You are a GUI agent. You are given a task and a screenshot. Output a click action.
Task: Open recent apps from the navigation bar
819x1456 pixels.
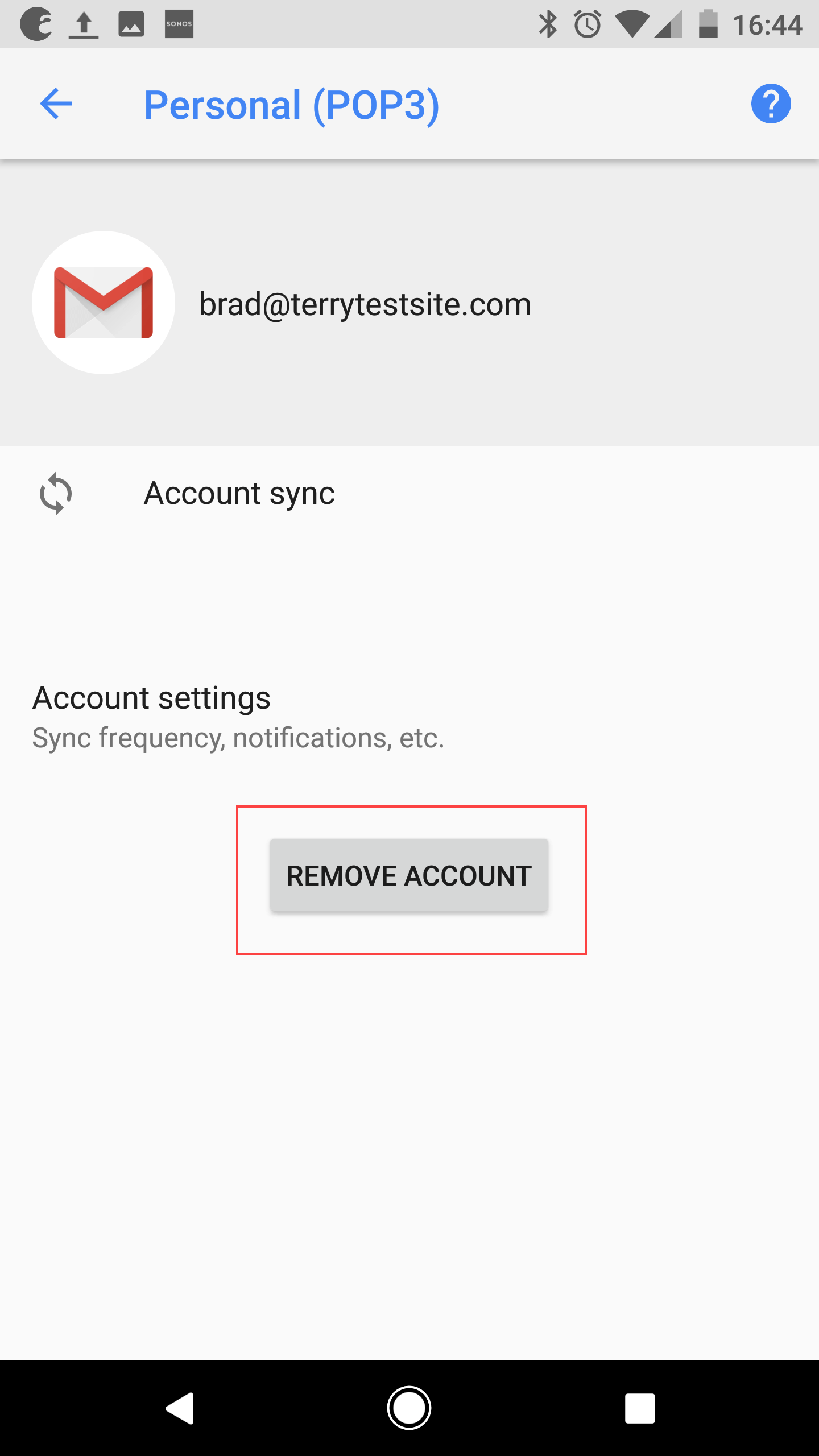coord(640,1408)
